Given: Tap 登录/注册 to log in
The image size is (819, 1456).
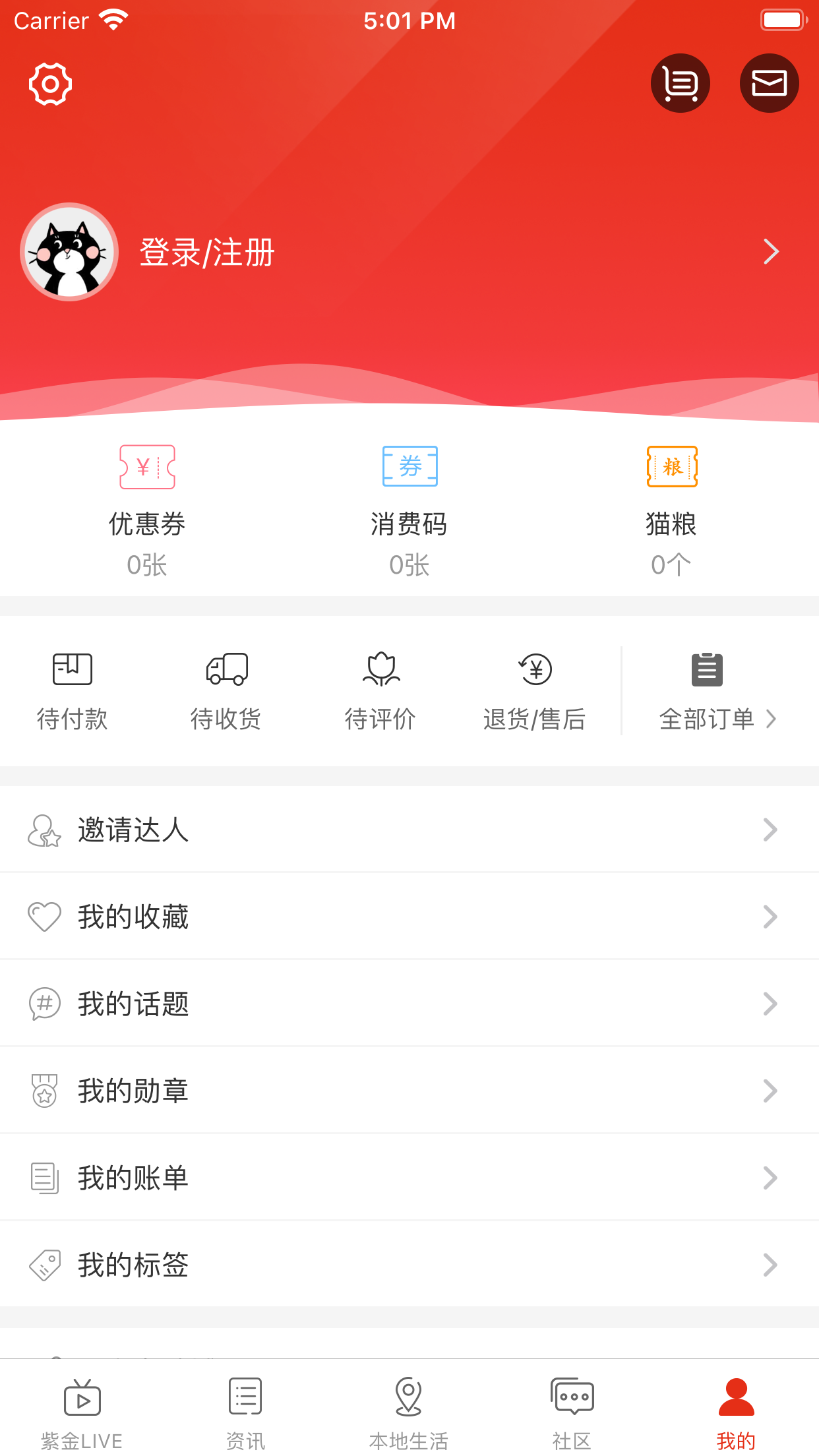Looking at the screenshot, I should pos(207,252).
